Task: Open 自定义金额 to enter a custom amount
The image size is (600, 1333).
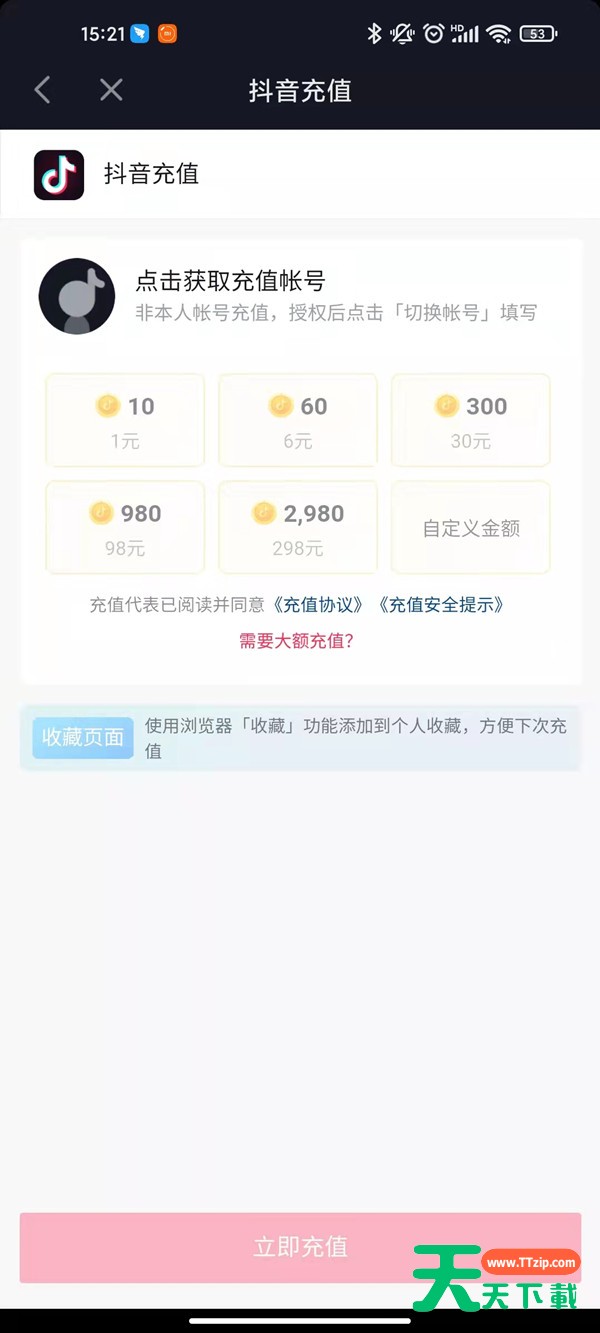Action: [x=471, y=528]
